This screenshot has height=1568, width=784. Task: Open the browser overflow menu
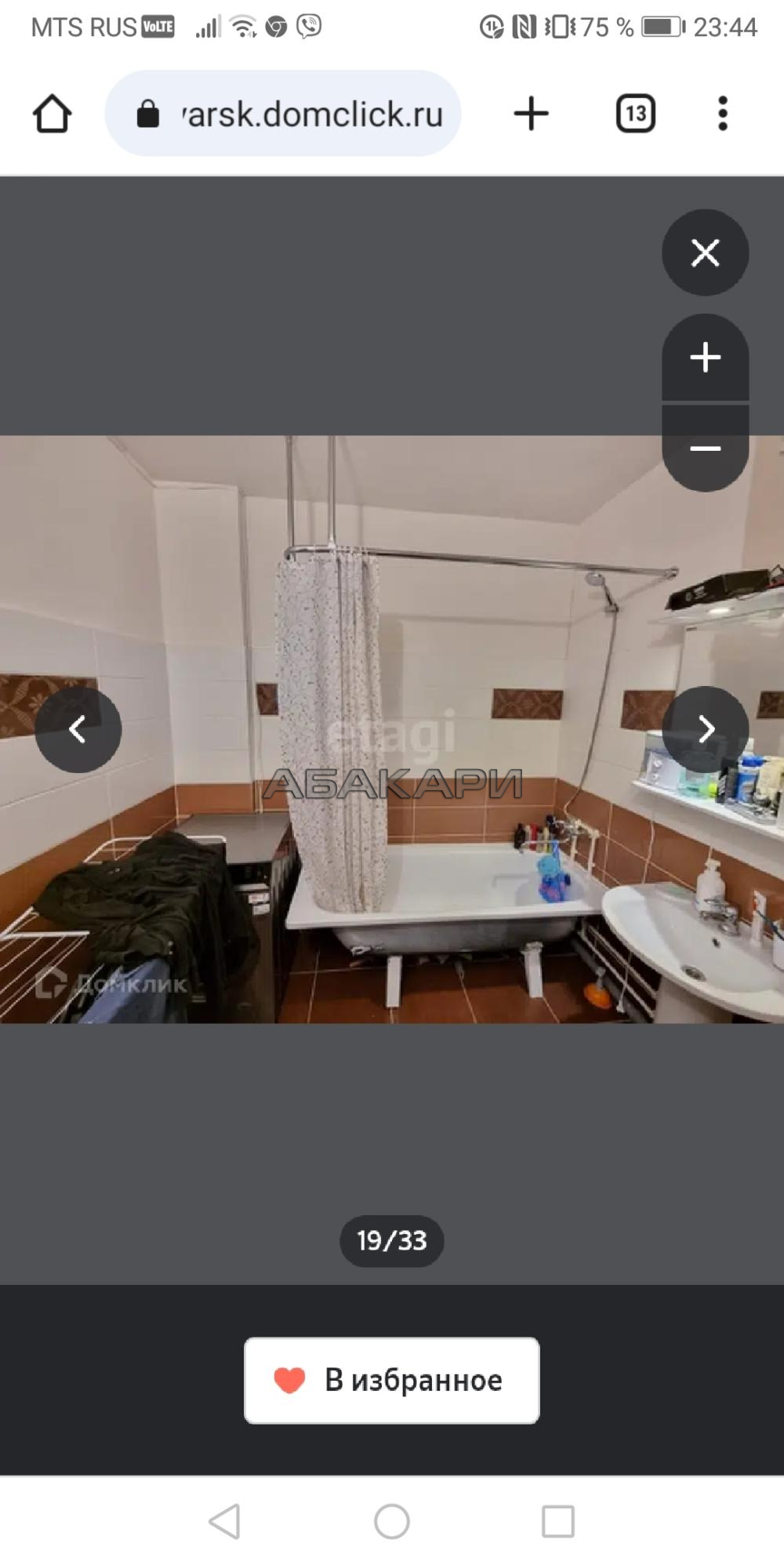723,114
